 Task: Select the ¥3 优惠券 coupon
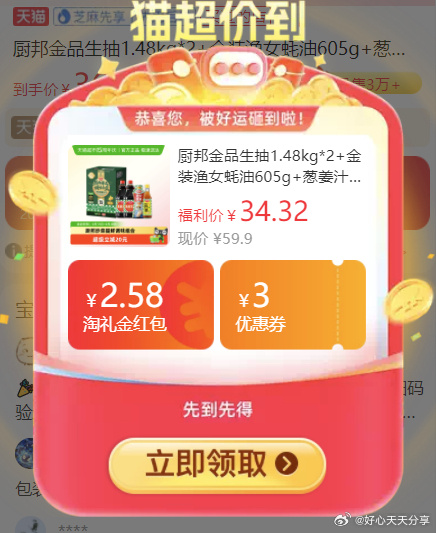[293, 305]
